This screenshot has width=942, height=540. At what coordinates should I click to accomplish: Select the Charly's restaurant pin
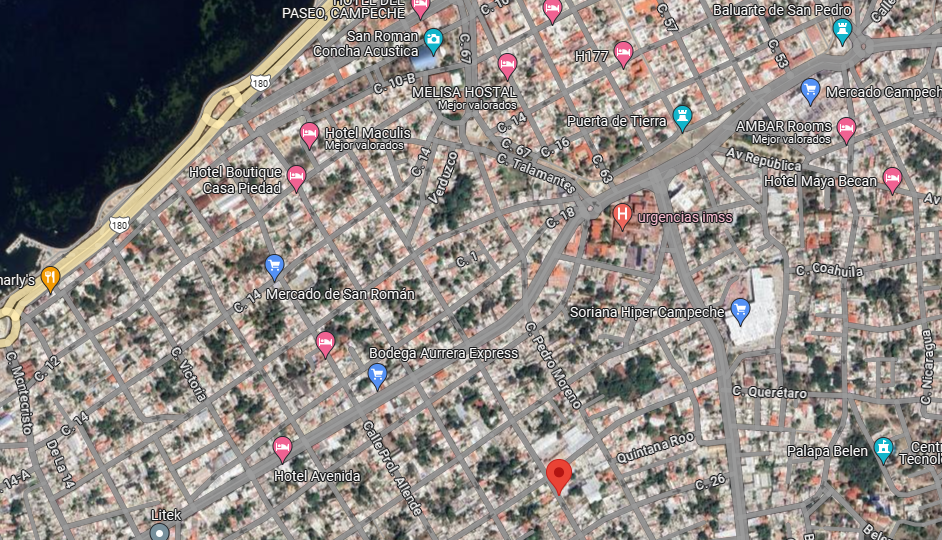pos(50,279)
